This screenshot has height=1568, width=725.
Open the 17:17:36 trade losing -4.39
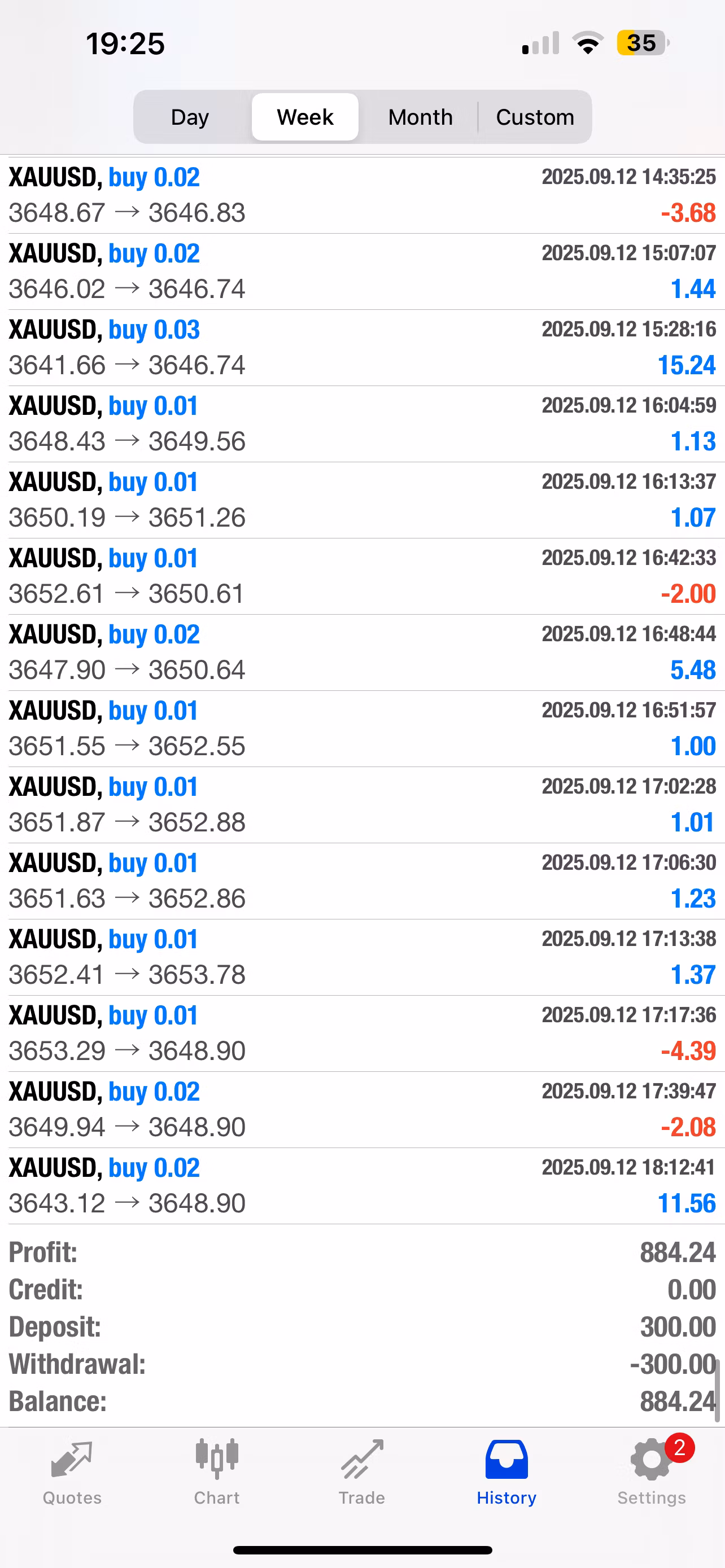pos(362,1033)
